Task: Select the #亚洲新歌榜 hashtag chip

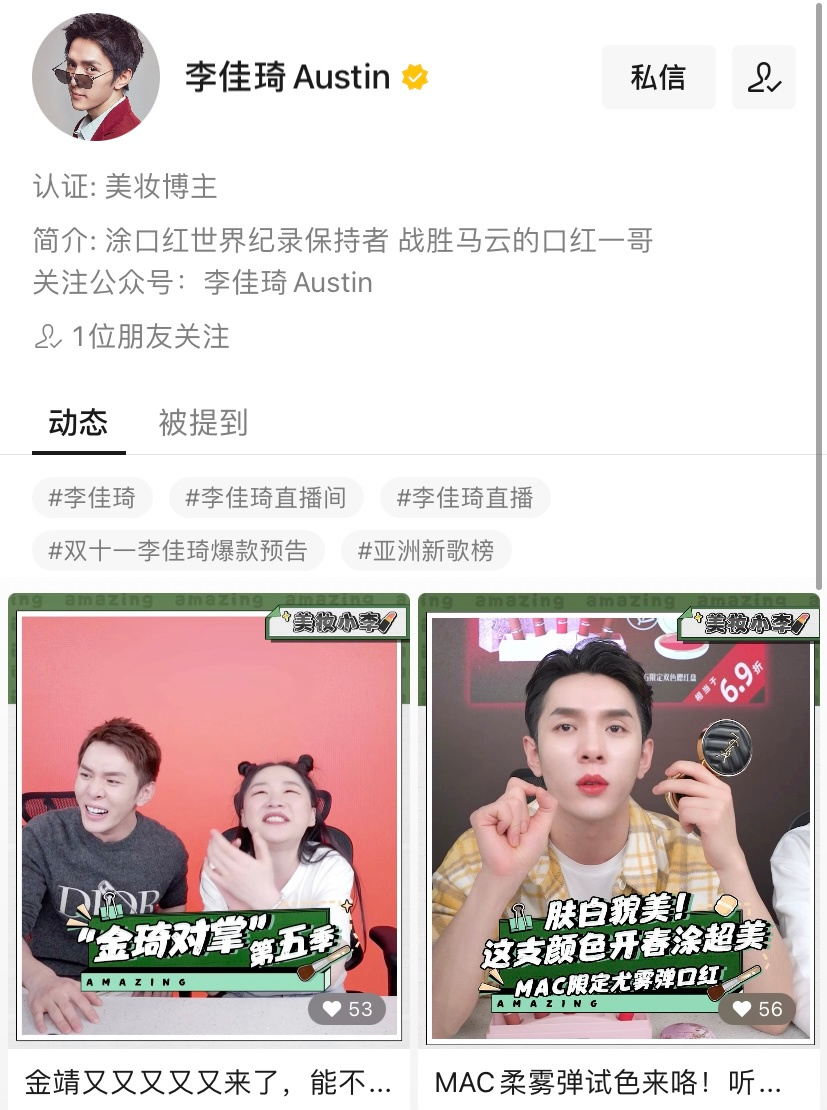Action: click(x=426, y=551)
